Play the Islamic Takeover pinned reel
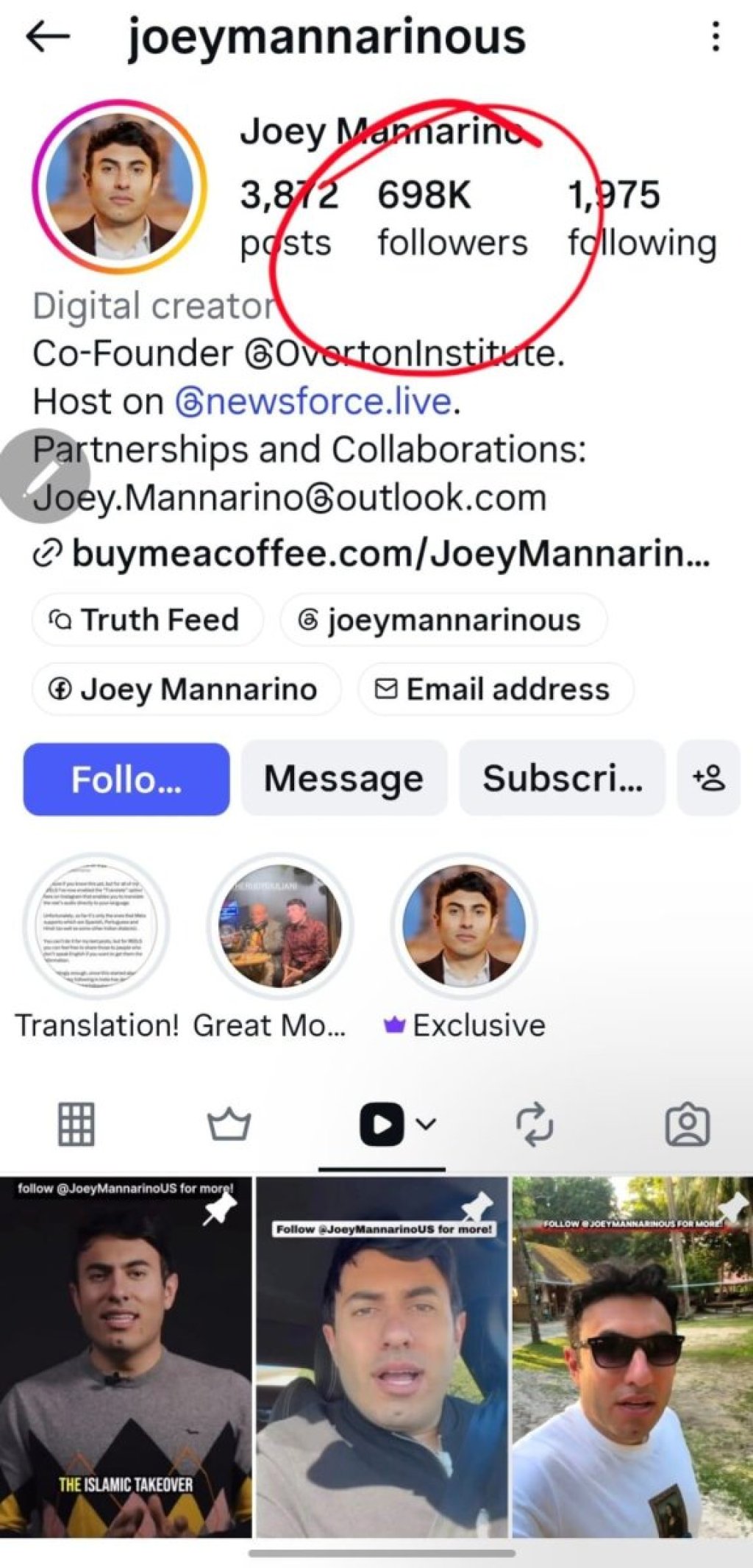The width and height of the screenshot is (753, 1568). pyautogui.click(x=126, y=1357)
